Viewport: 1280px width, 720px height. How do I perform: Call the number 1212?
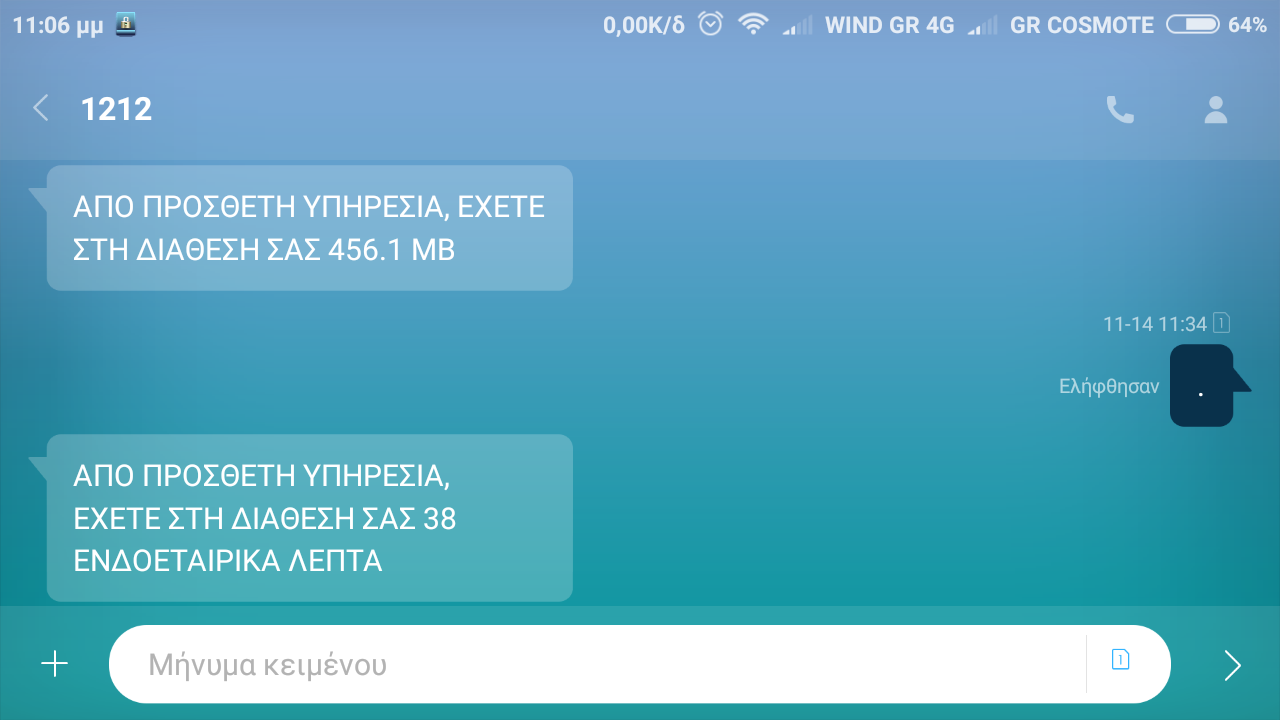pyautogui.click(x=1120, y=109)
